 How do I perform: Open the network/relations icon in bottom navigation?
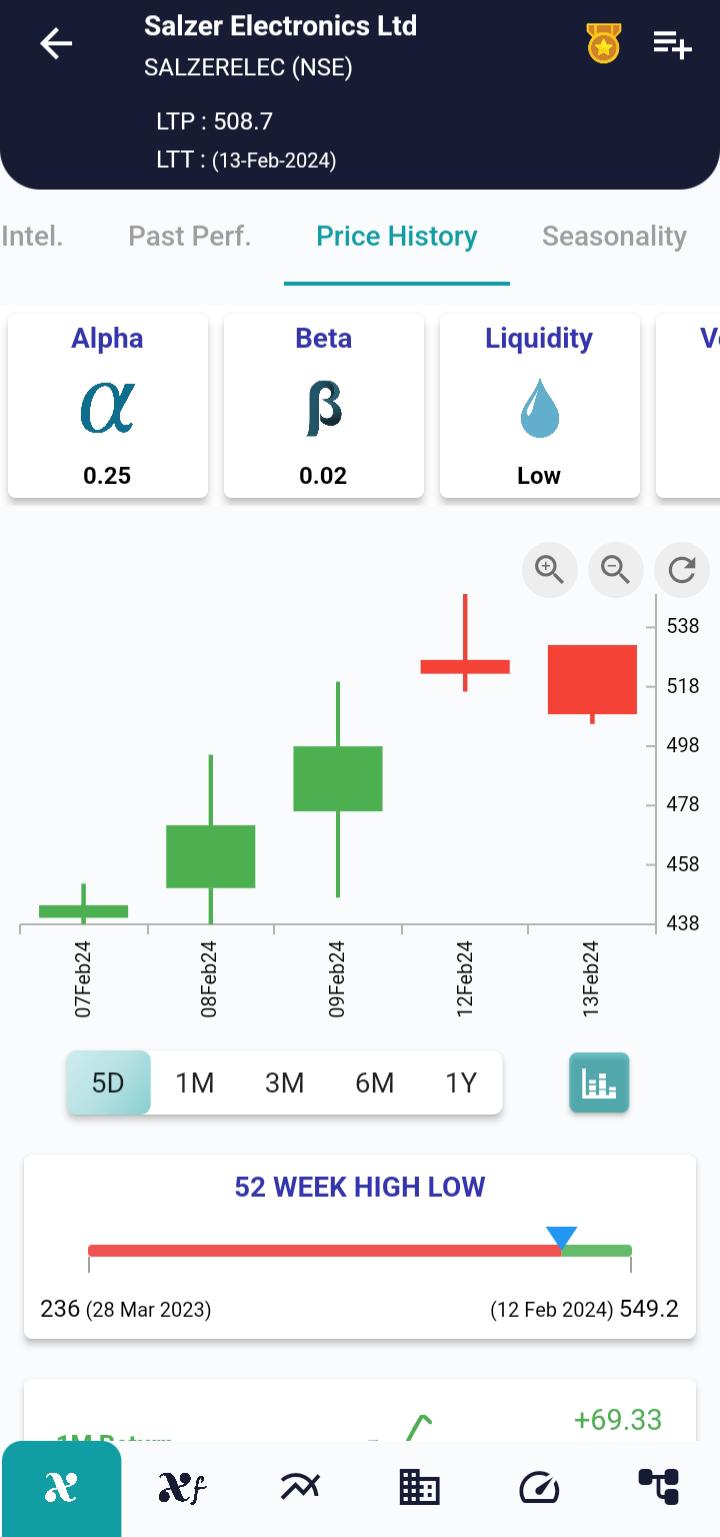coord(658,1487)
